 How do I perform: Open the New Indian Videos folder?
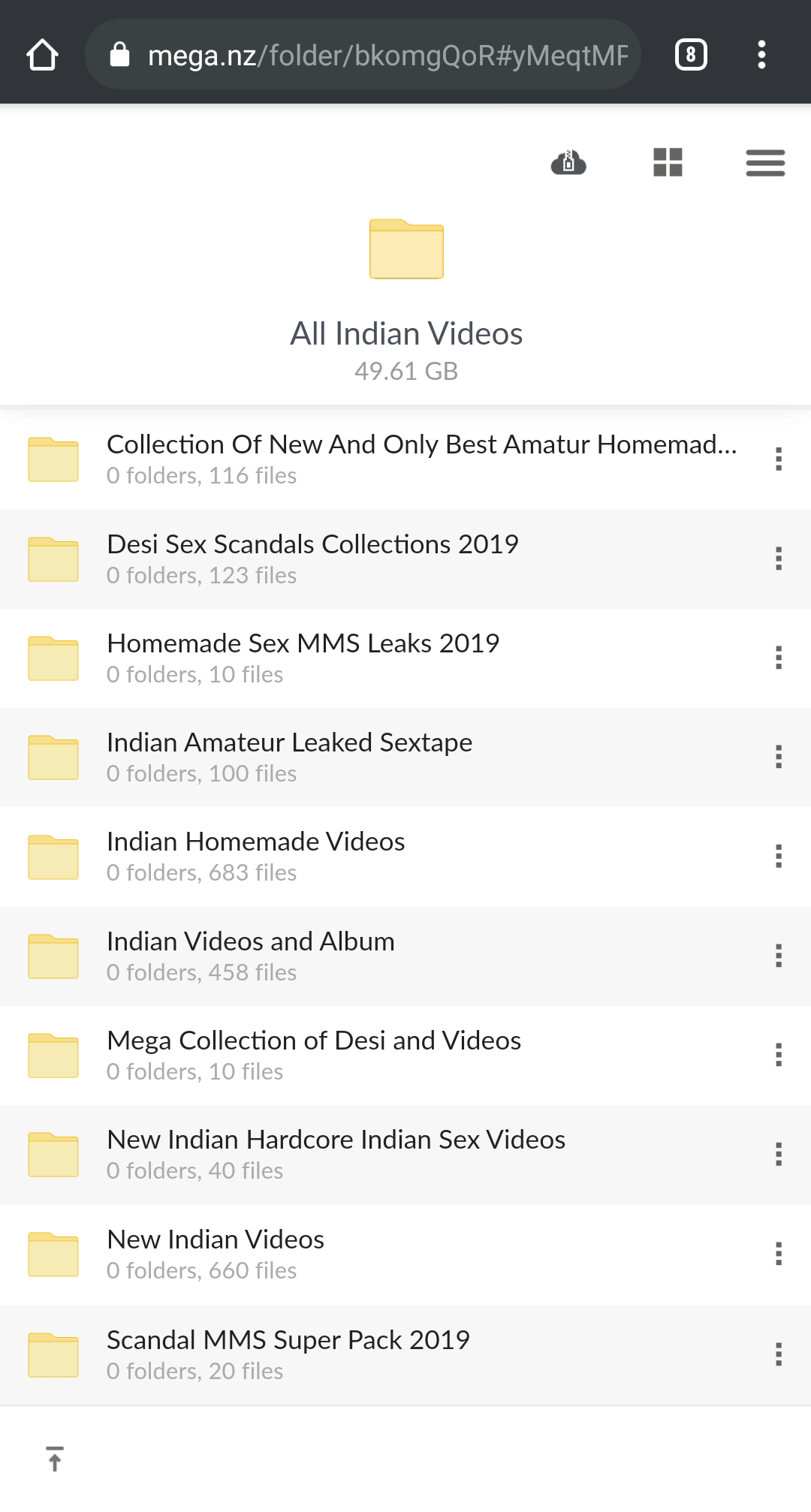pyautogui.click(x=405, y=1254)
